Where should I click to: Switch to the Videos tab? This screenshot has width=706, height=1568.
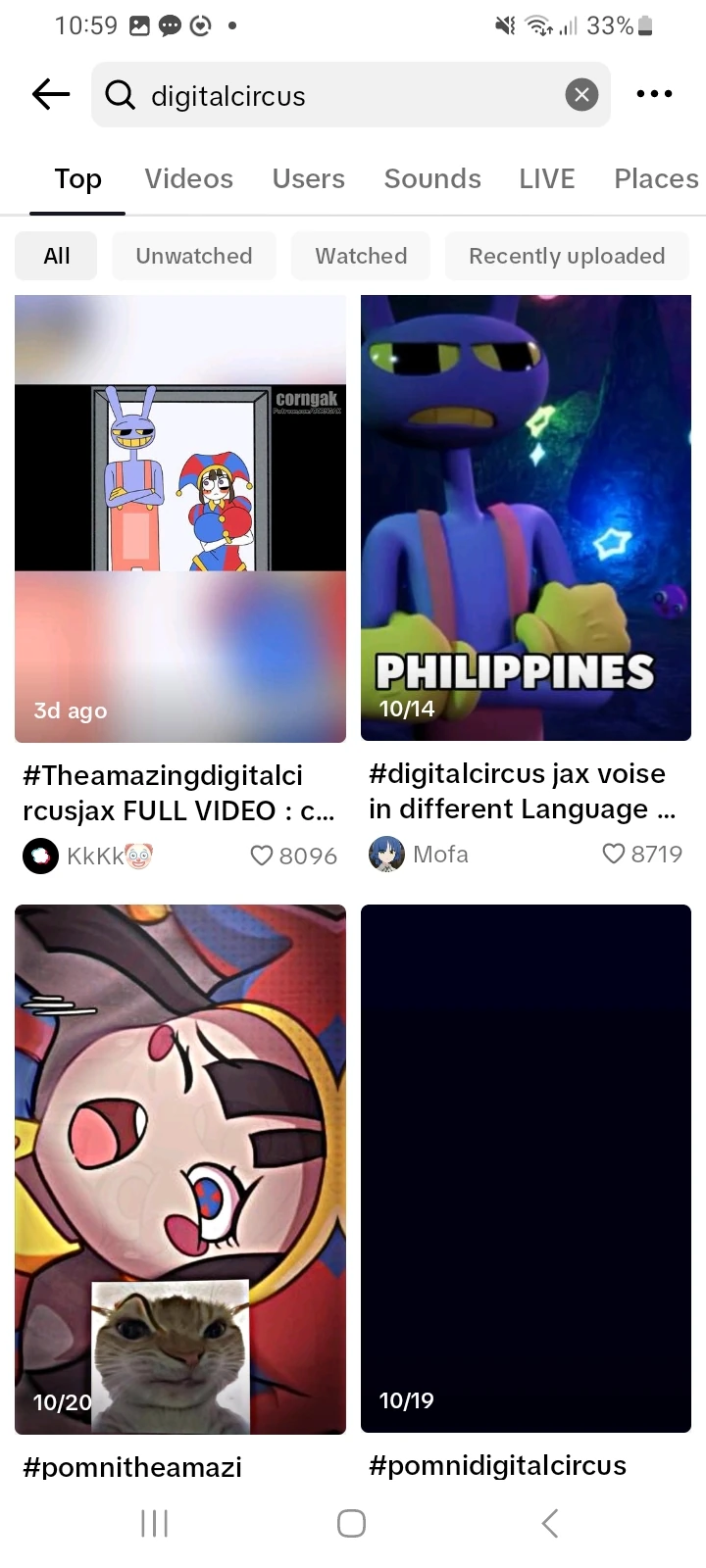tap(188, 178)
